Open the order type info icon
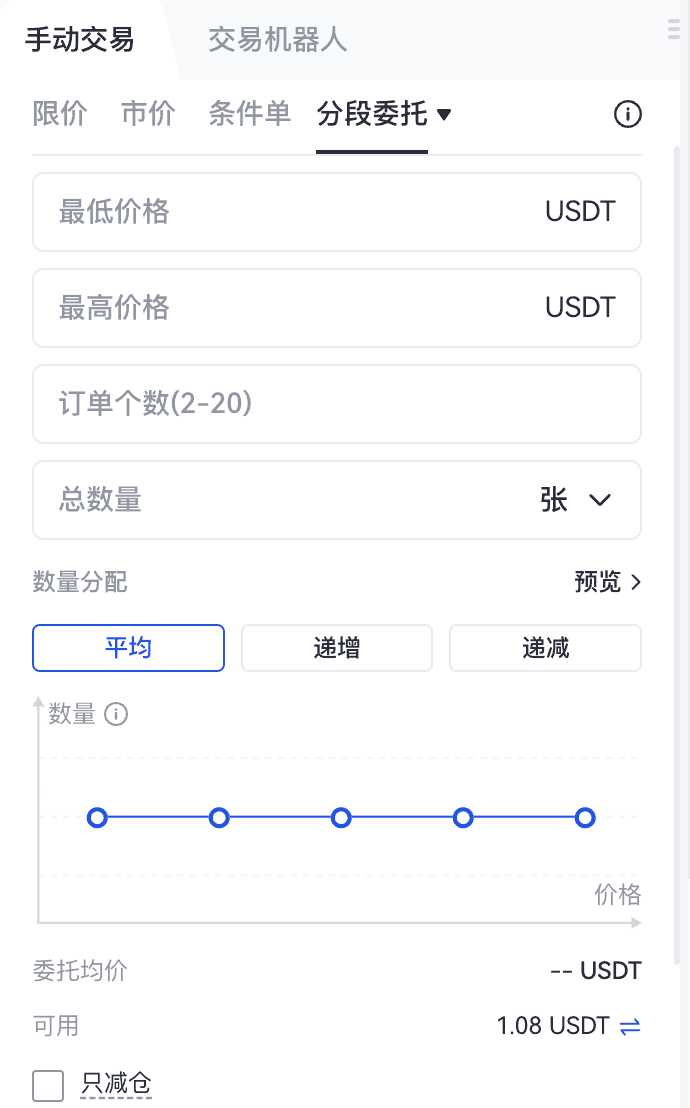690x1108 pixels. click(627, 115)
